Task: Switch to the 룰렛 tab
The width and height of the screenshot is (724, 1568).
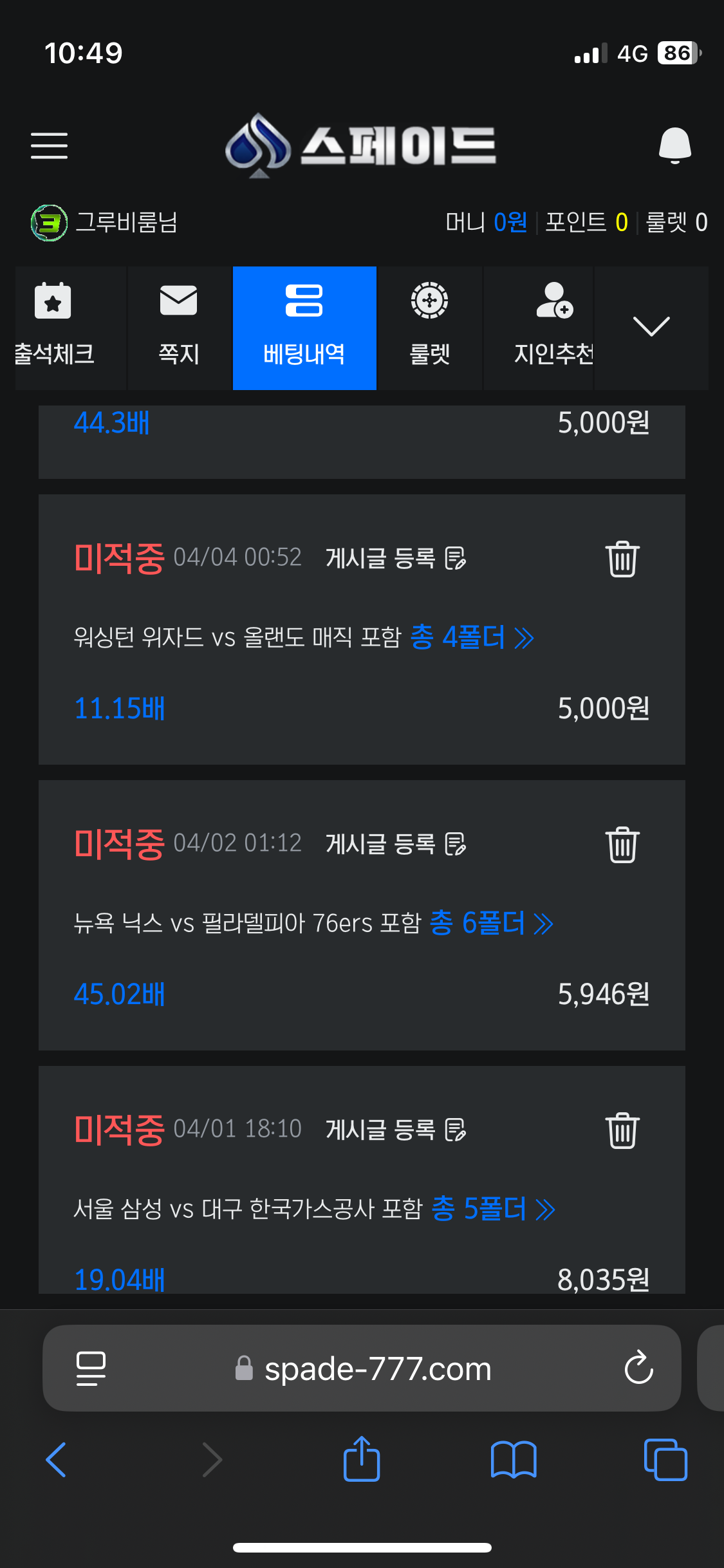Action: [429, 328]
